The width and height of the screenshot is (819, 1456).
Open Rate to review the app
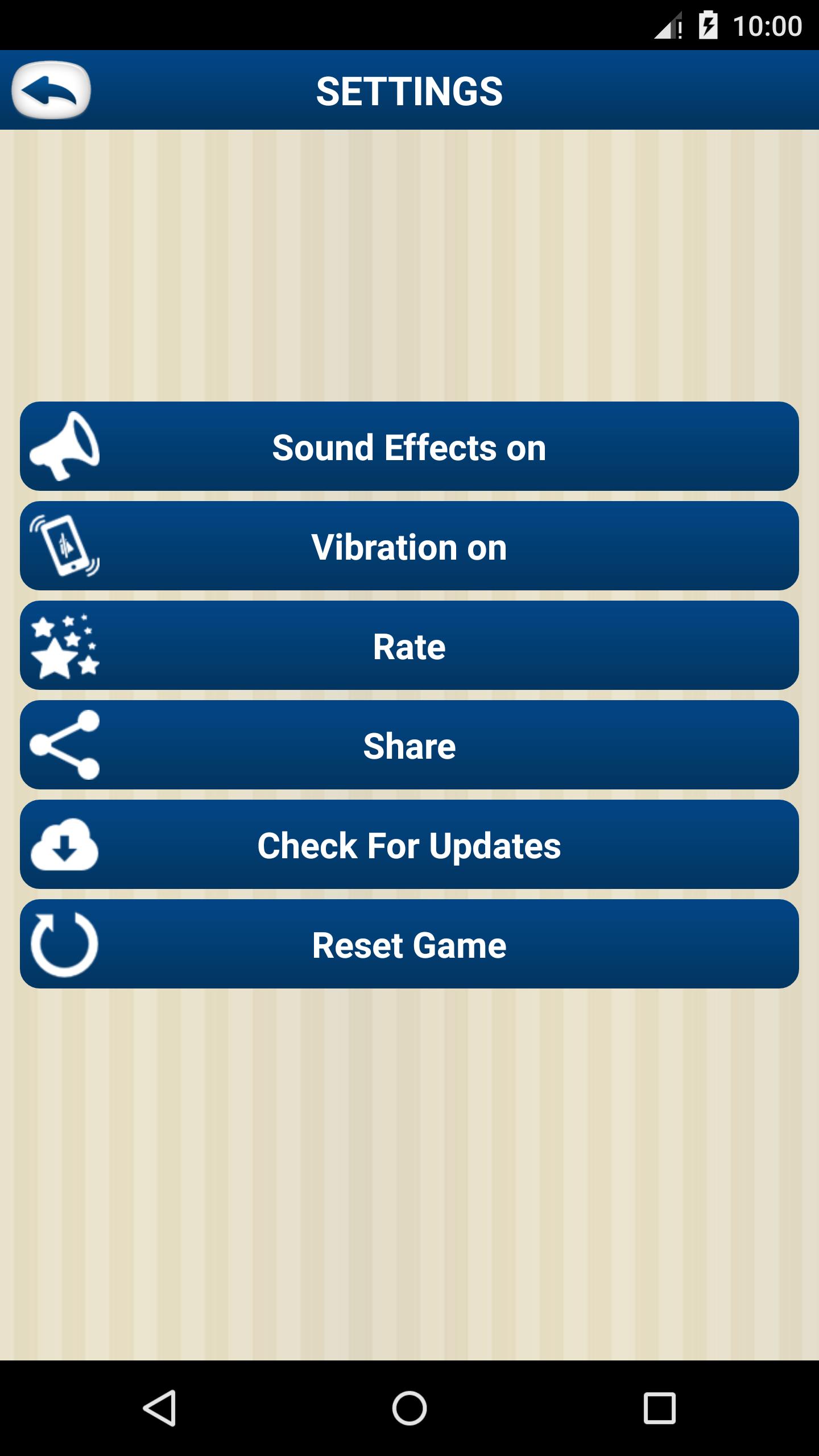click(x=409, y=646)
